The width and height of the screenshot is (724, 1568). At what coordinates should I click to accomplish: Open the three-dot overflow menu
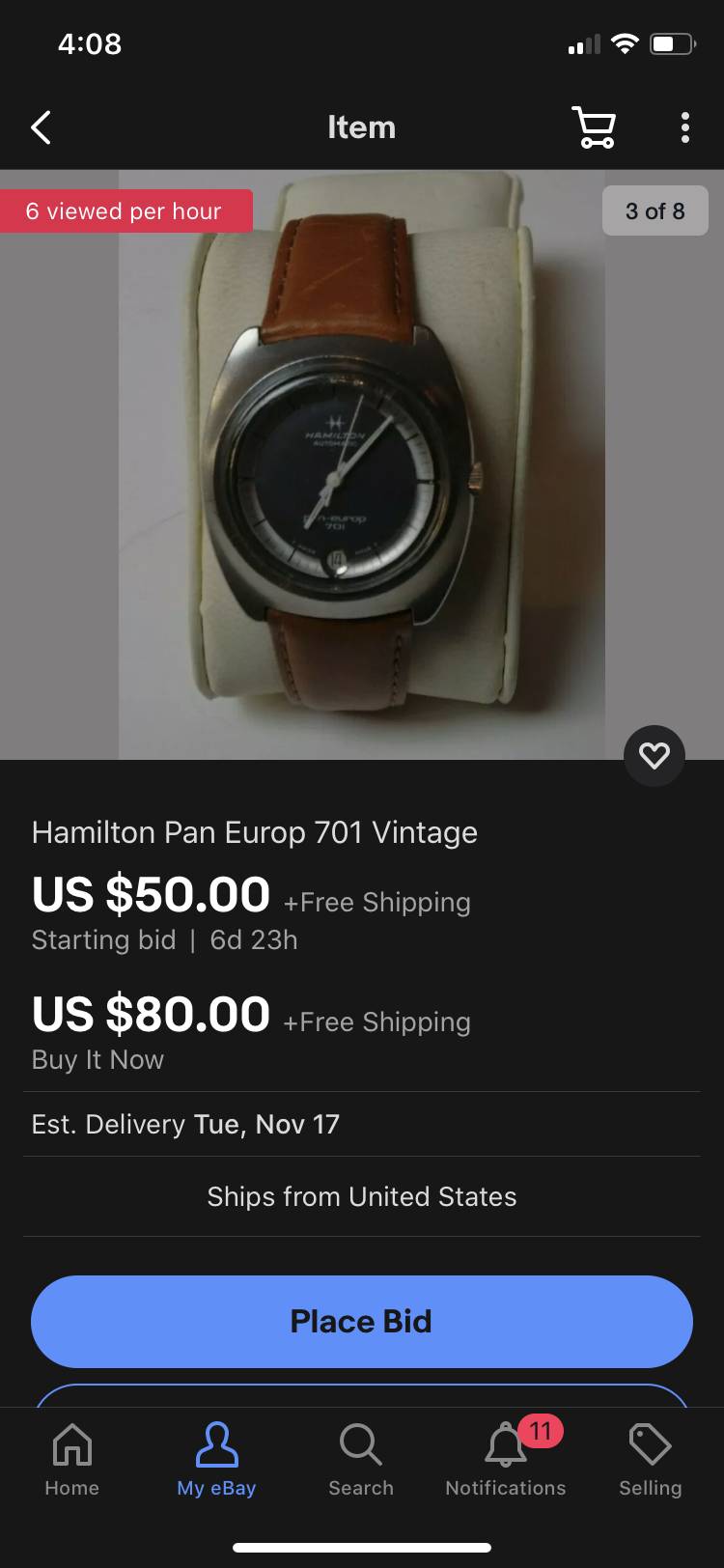pos(685,127)
